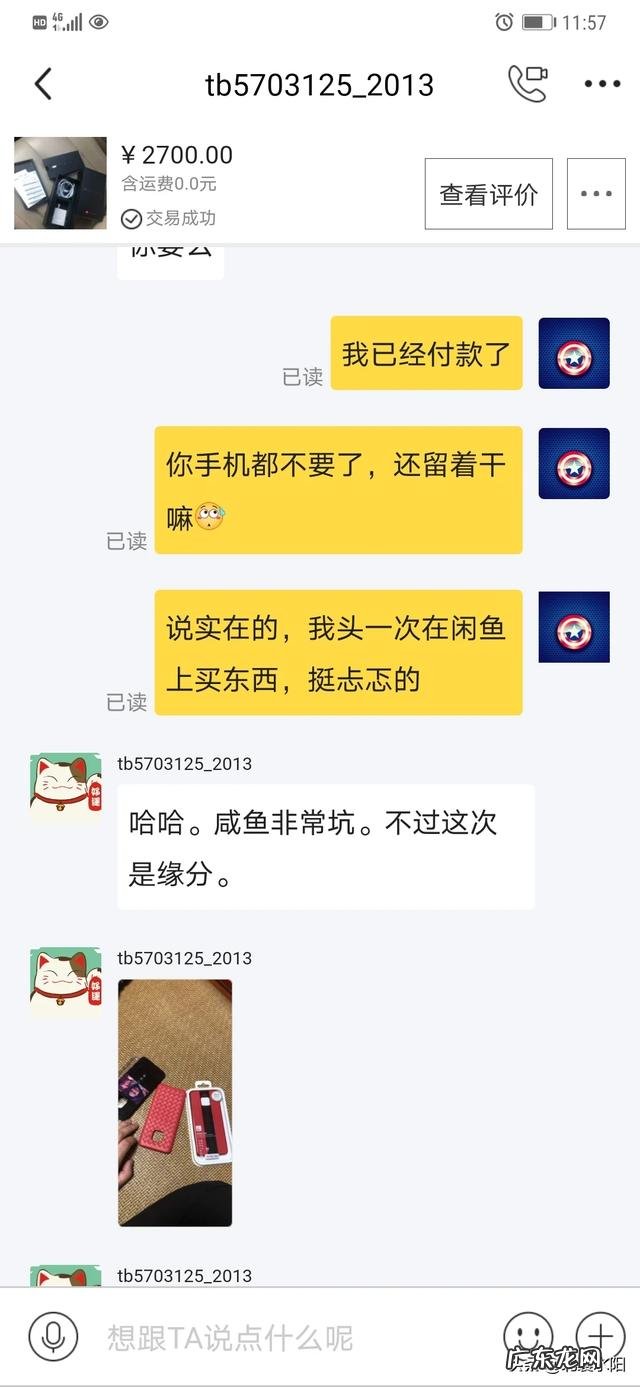Open the emoji picker
Image resolution: width=640 pixels, height=1387 pixels.
tap(527, 1337)
